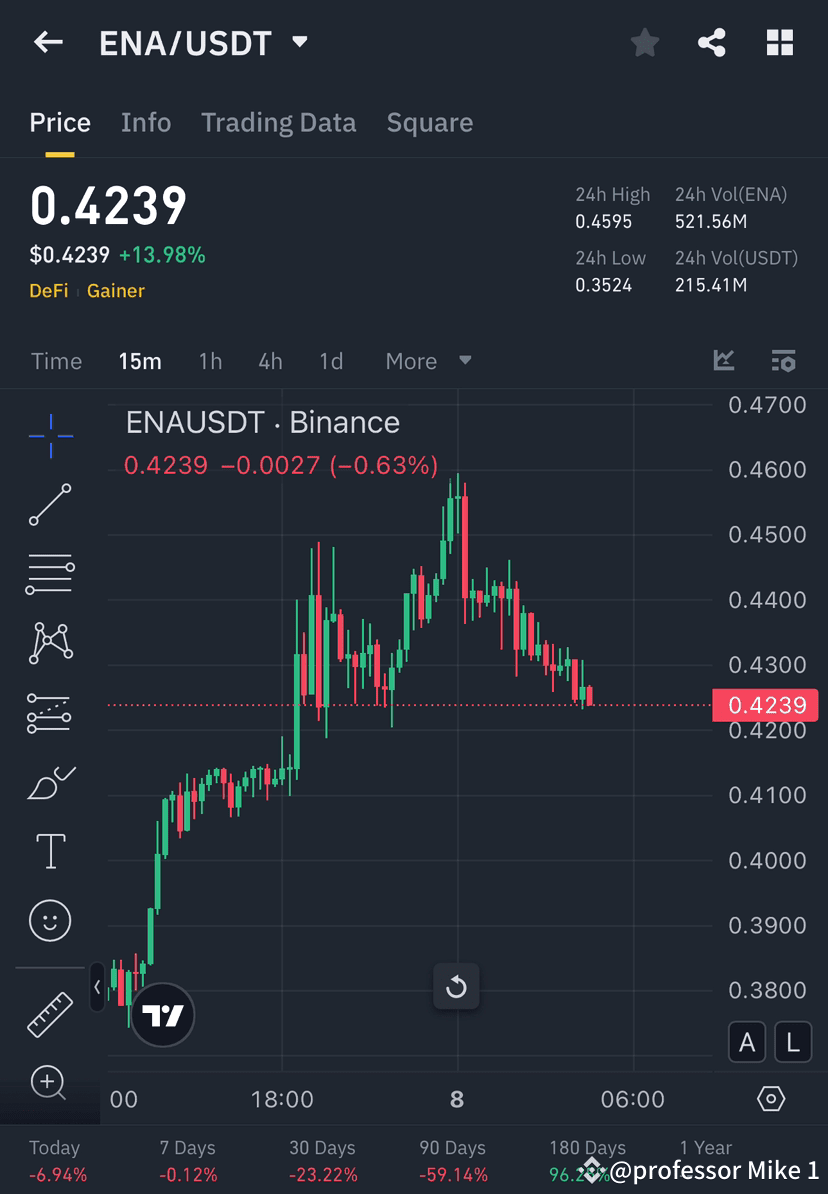
Task: Open the pattern drawing tool
Action: pyautogui.click(x=50, y=643)
